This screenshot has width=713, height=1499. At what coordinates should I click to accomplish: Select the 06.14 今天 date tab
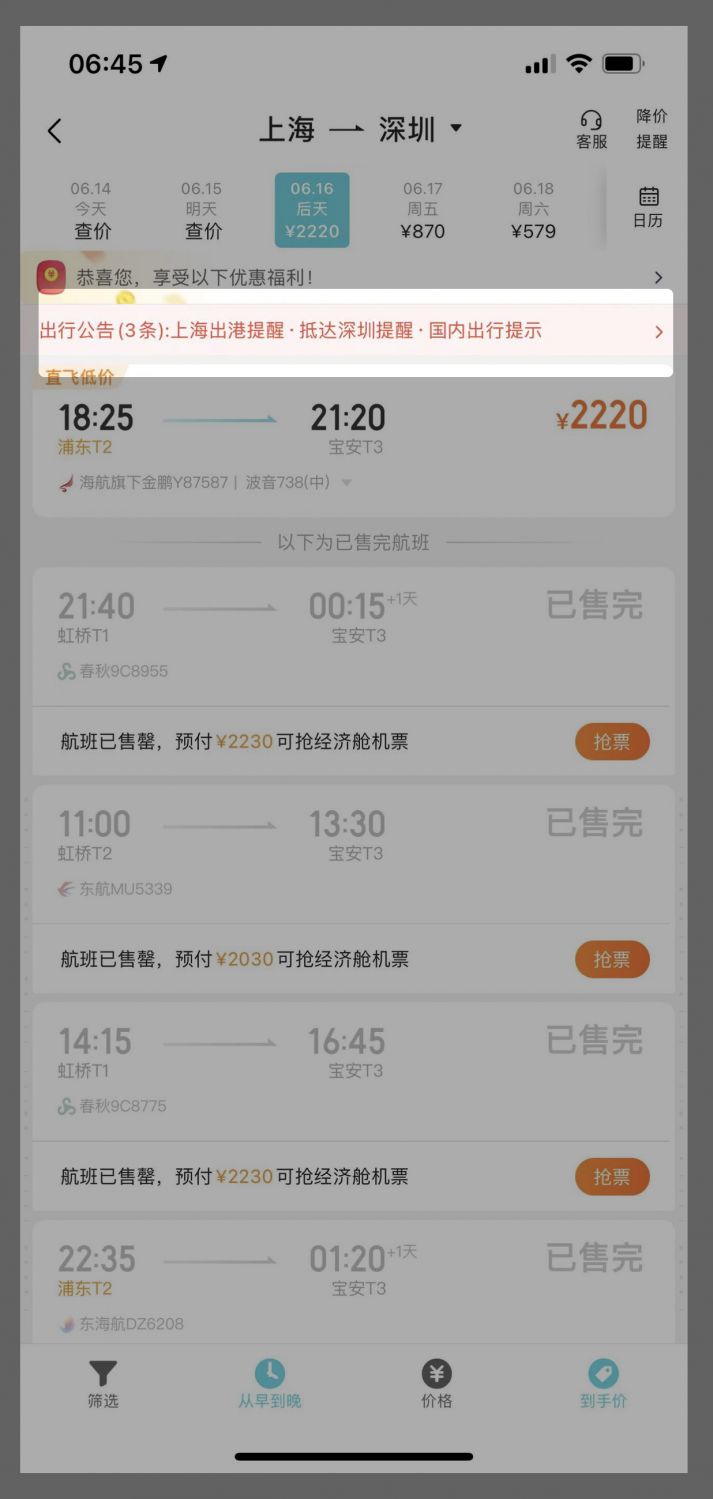(92, 210)
